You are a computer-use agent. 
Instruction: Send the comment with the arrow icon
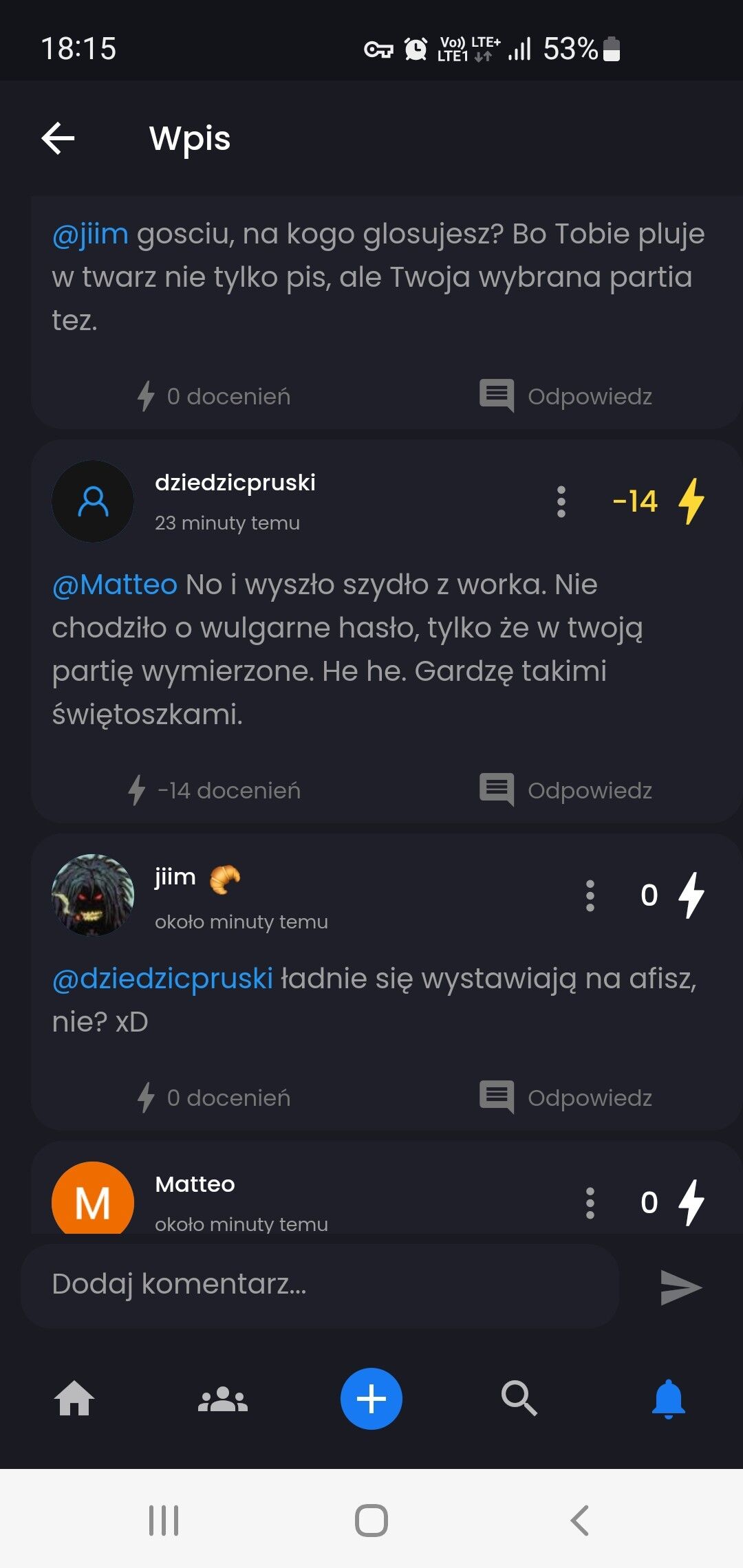pos(680,1287)
